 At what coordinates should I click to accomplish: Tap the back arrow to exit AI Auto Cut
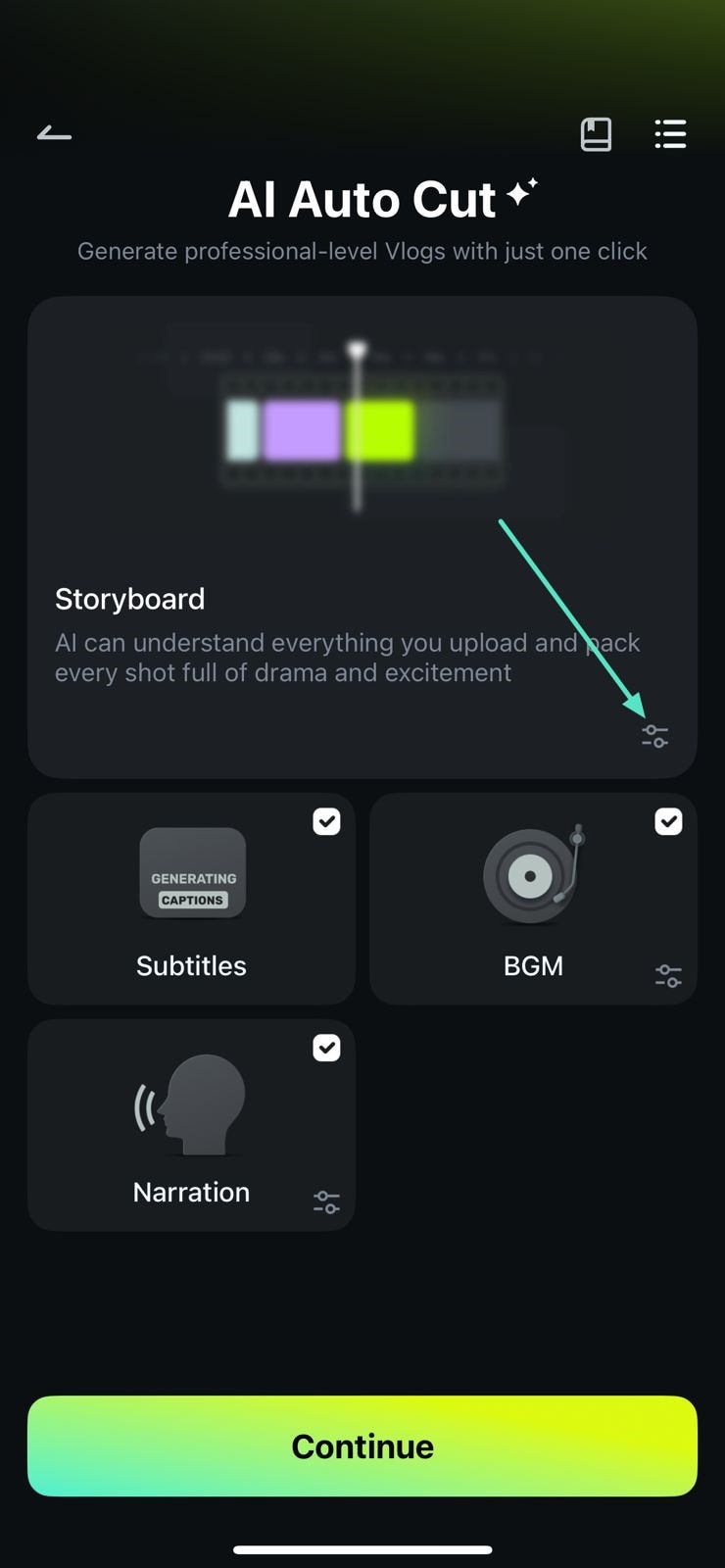coord(54,134)
